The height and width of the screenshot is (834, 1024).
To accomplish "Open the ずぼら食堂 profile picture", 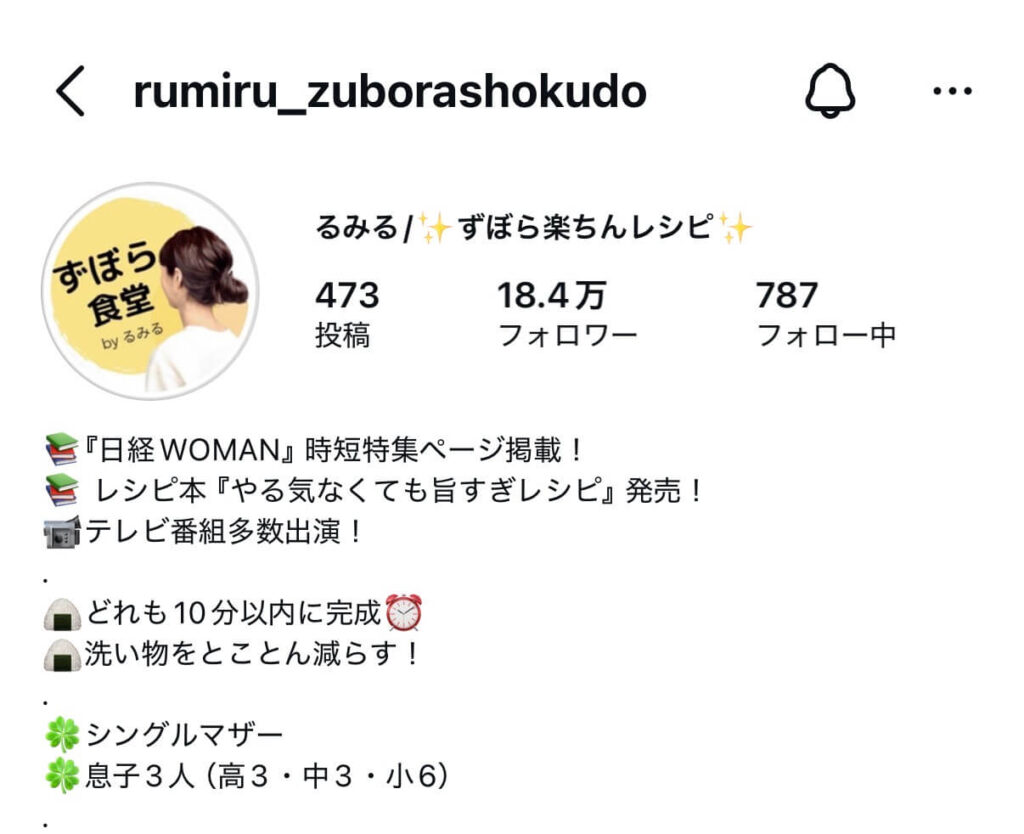I will pos(151,291).
